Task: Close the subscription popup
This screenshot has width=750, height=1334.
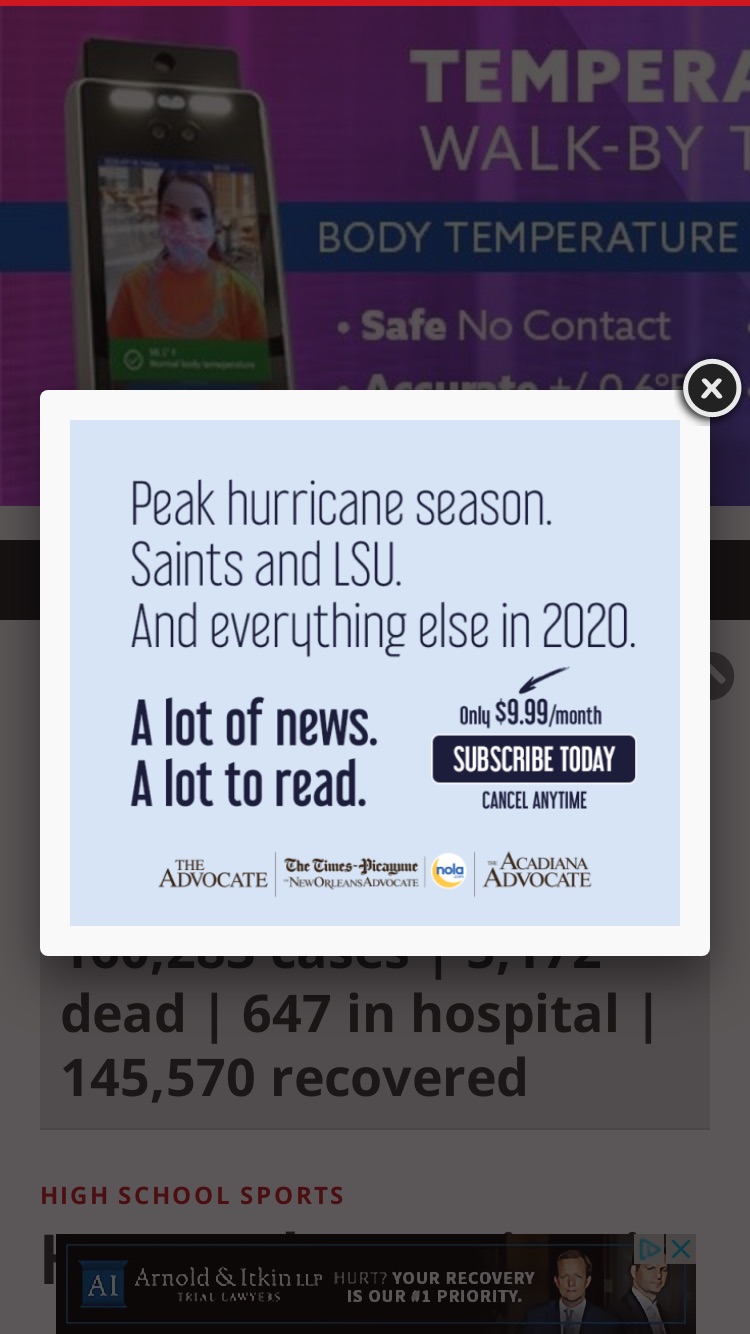Action: pyautogui.click(x=711, y=389)
